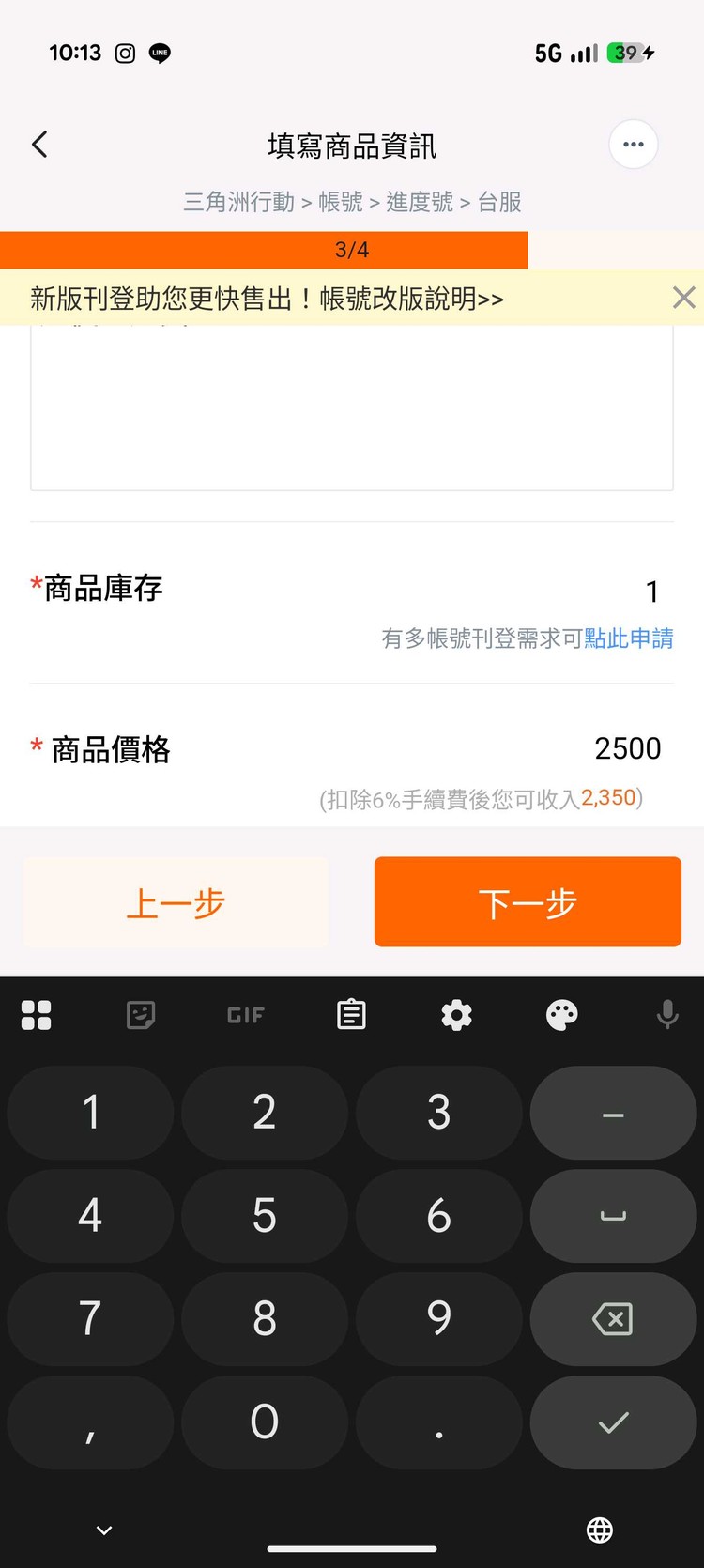Open the keyboard settings gear
Screen dimensions: 704x1568
(456, 1015)
